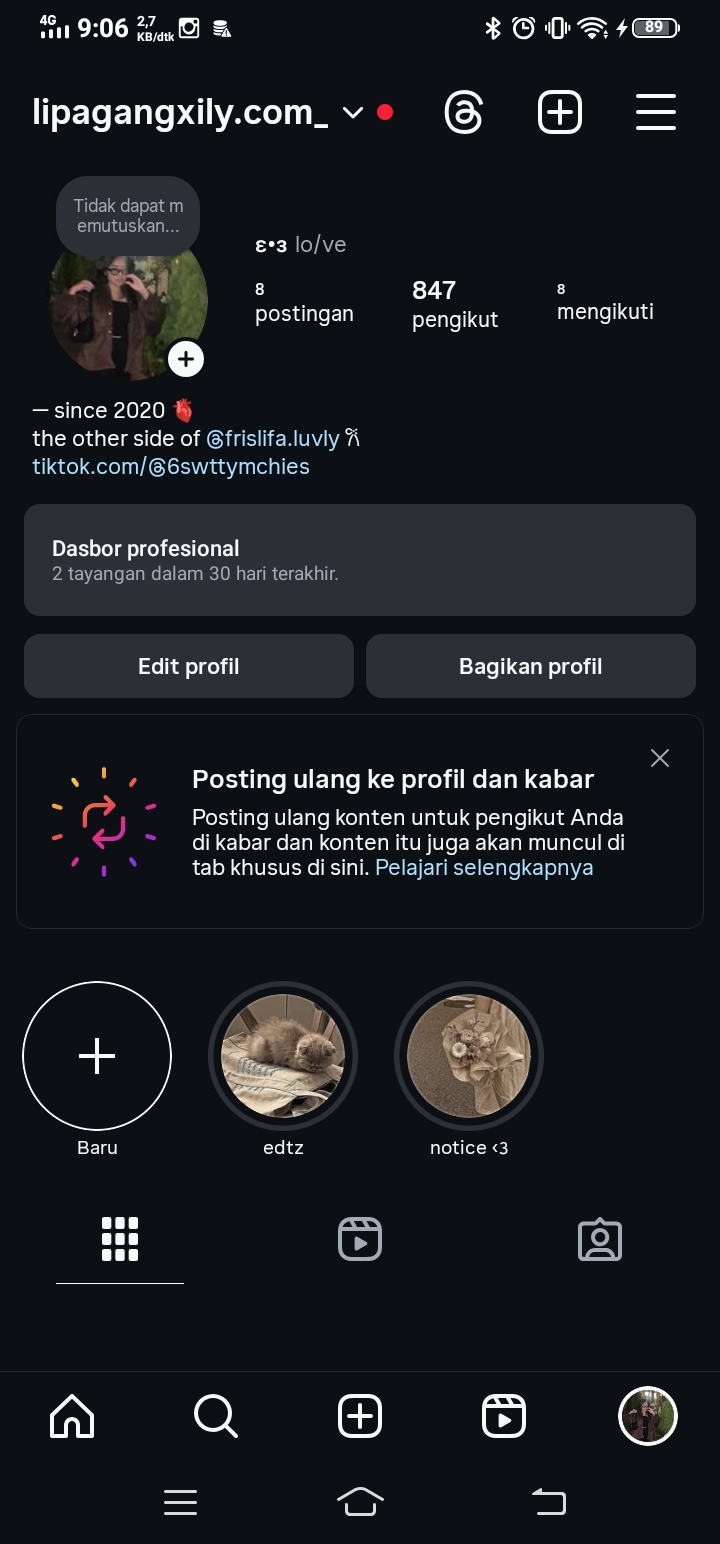Viewport: 720px width, 1544px height.
Task: Add a story via the profile picture plus badge
Action: (186, 360)
